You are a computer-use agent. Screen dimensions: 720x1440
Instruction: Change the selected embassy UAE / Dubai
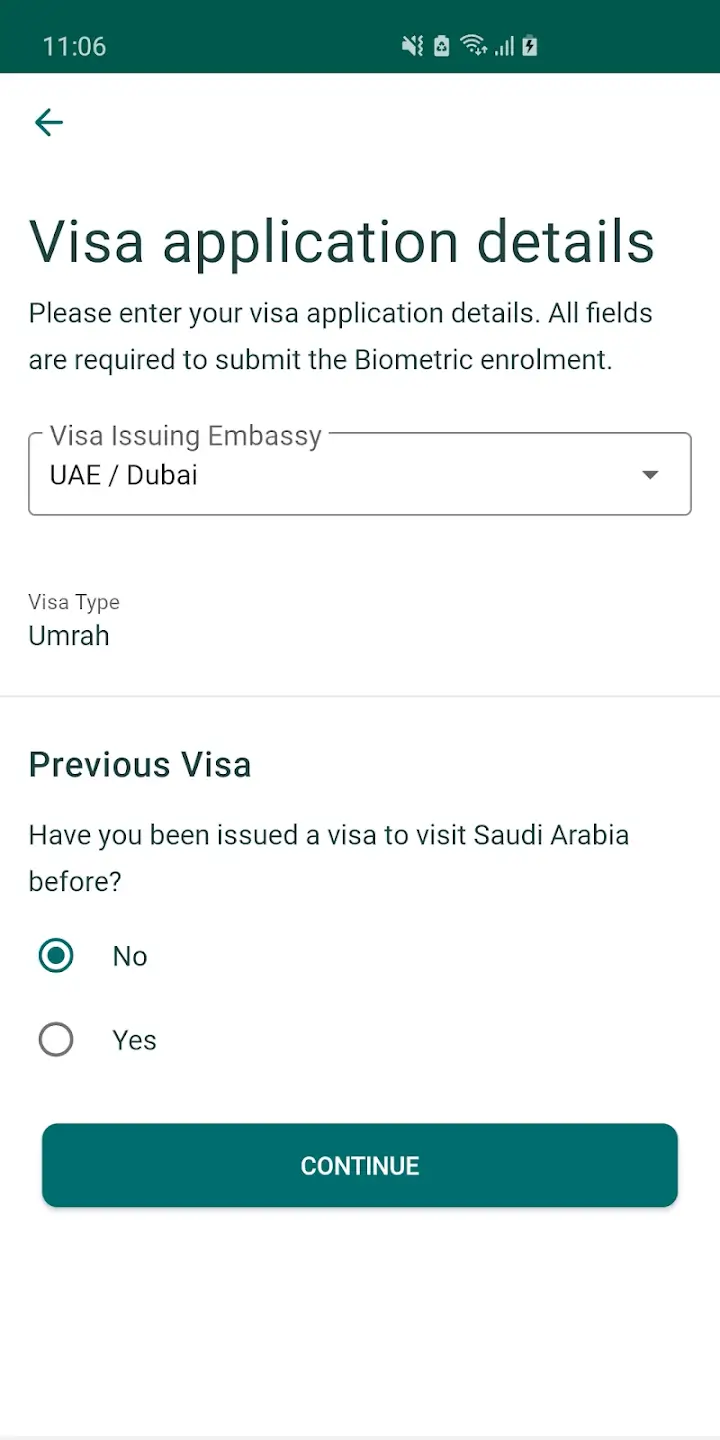360,474
